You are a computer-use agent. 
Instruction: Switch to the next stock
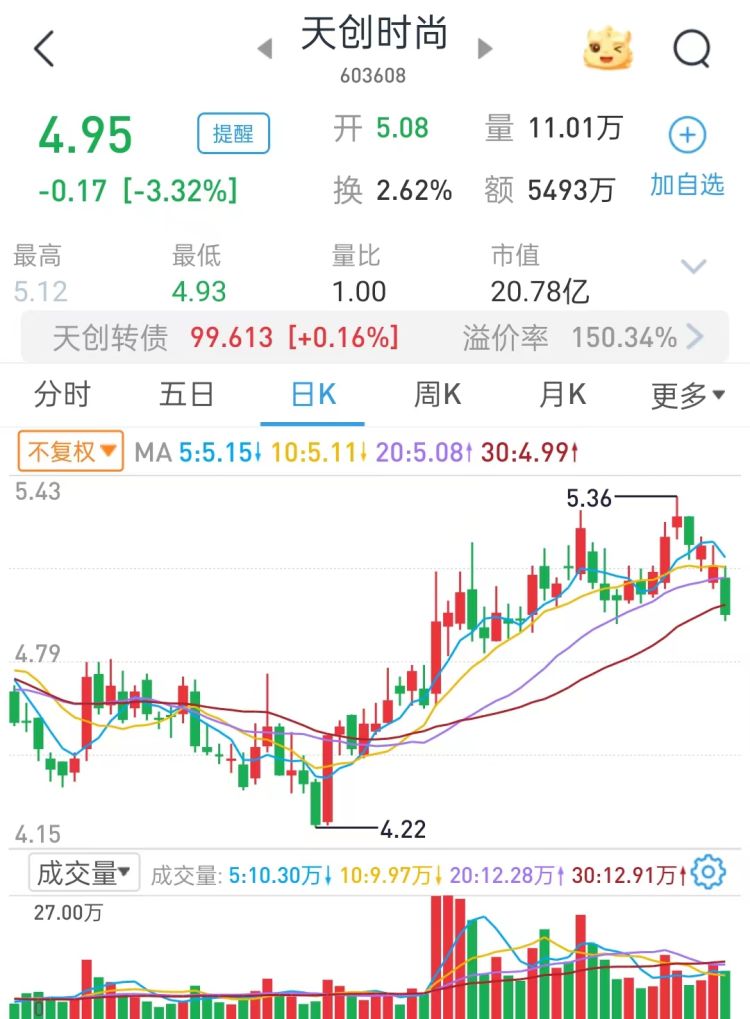pyautogui.click(x=485, y=48)
